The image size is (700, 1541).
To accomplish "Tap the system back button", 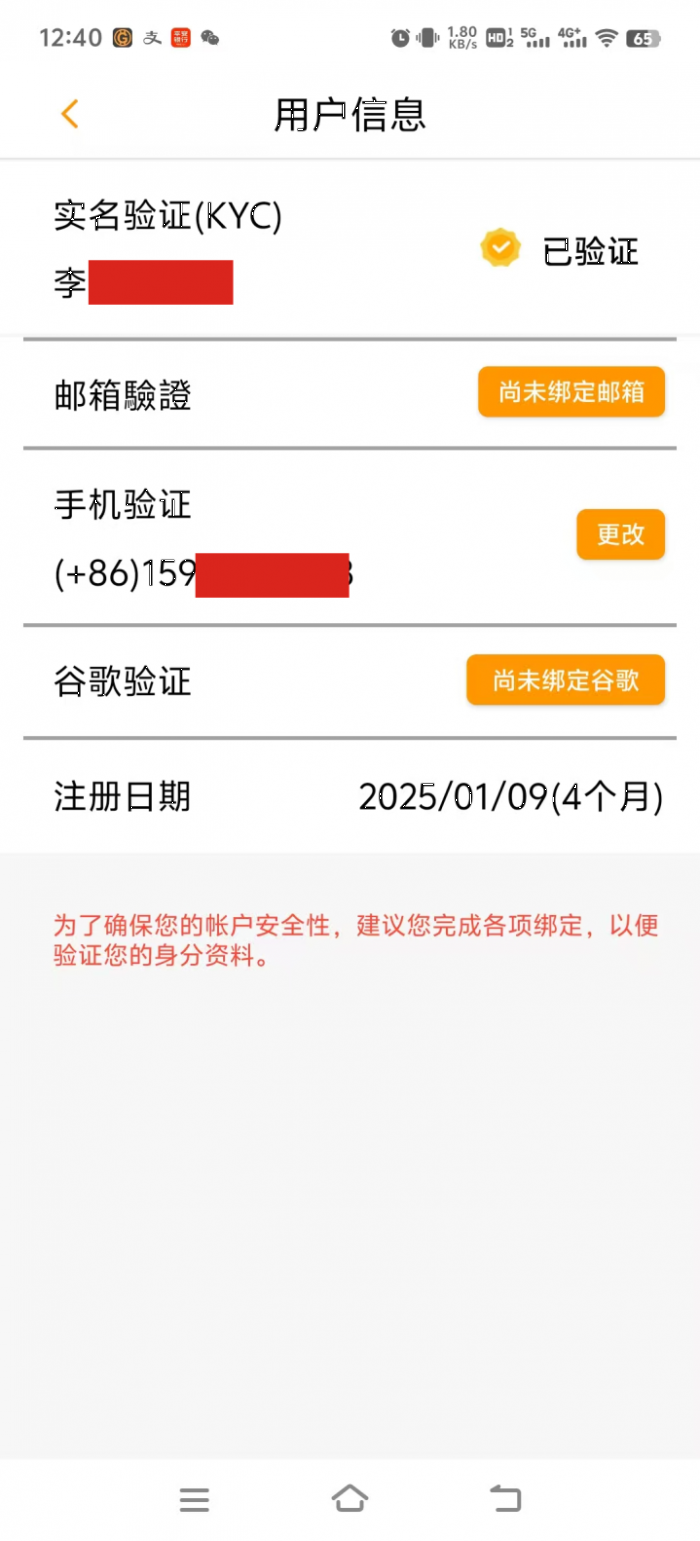I will [505, 1499].
